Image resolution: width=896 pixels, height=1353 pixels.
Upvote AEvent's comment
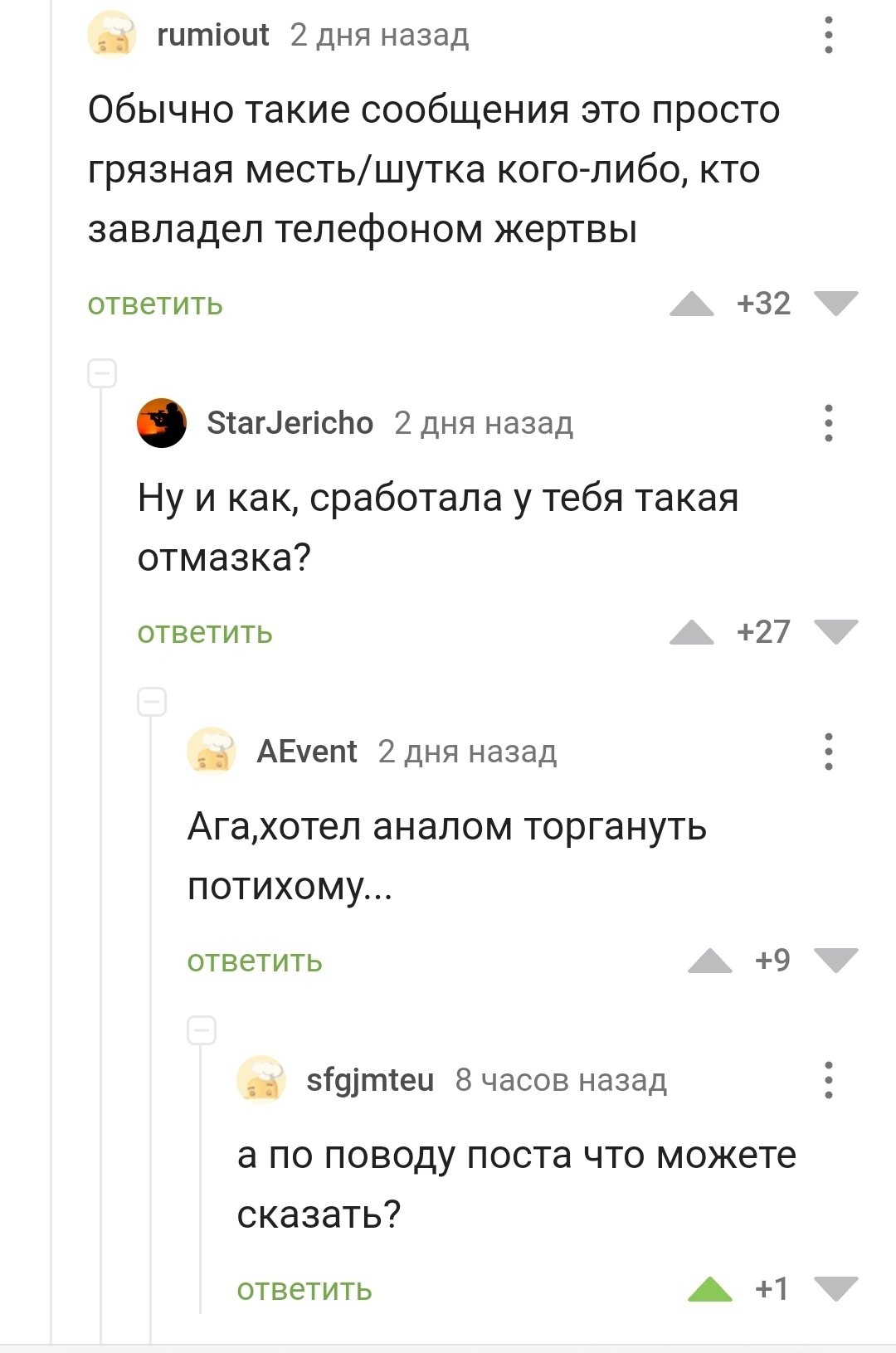point(709,961)
